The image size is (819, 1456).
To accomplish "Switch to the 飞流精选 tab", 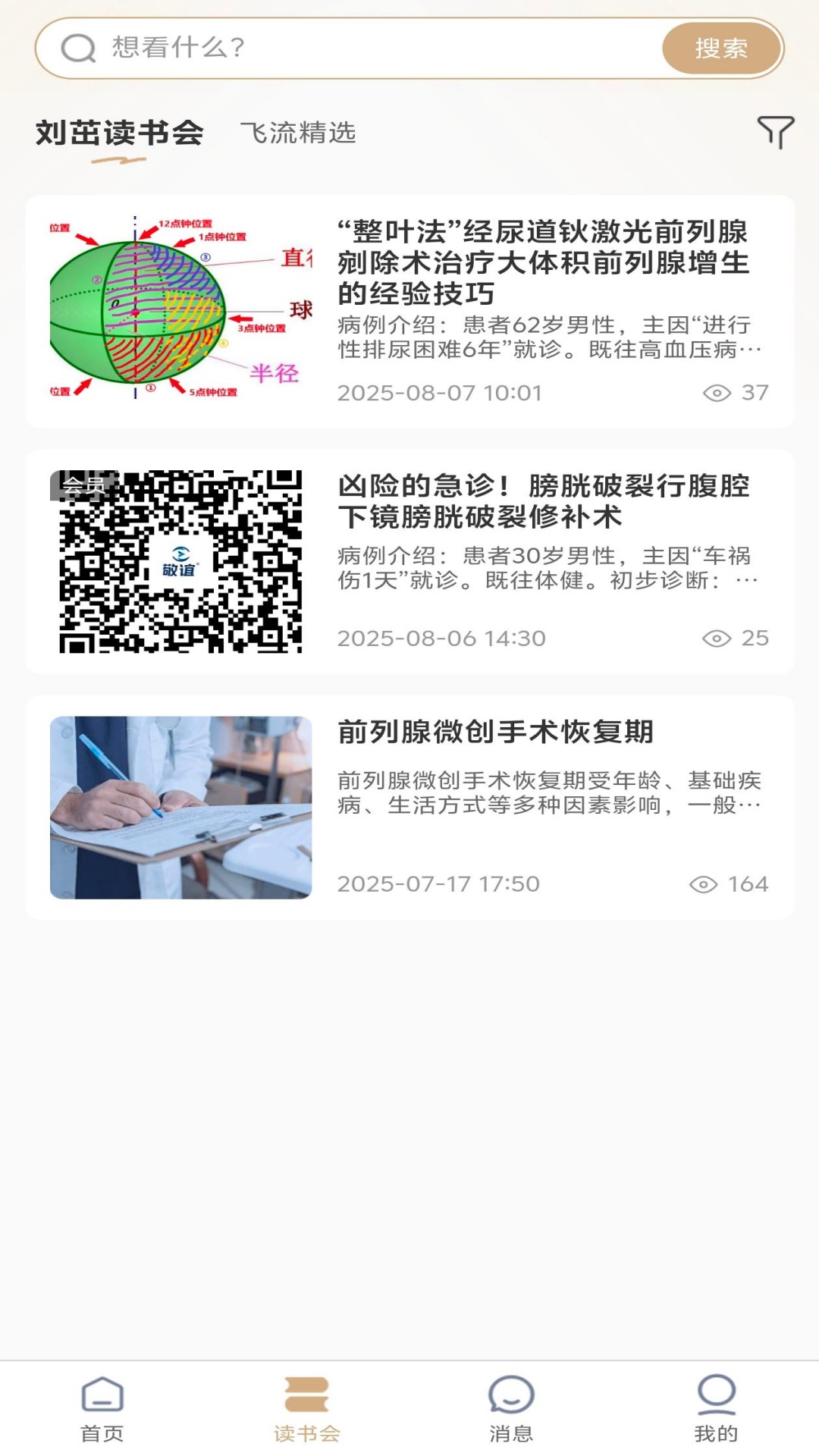I will click(300, 132).
